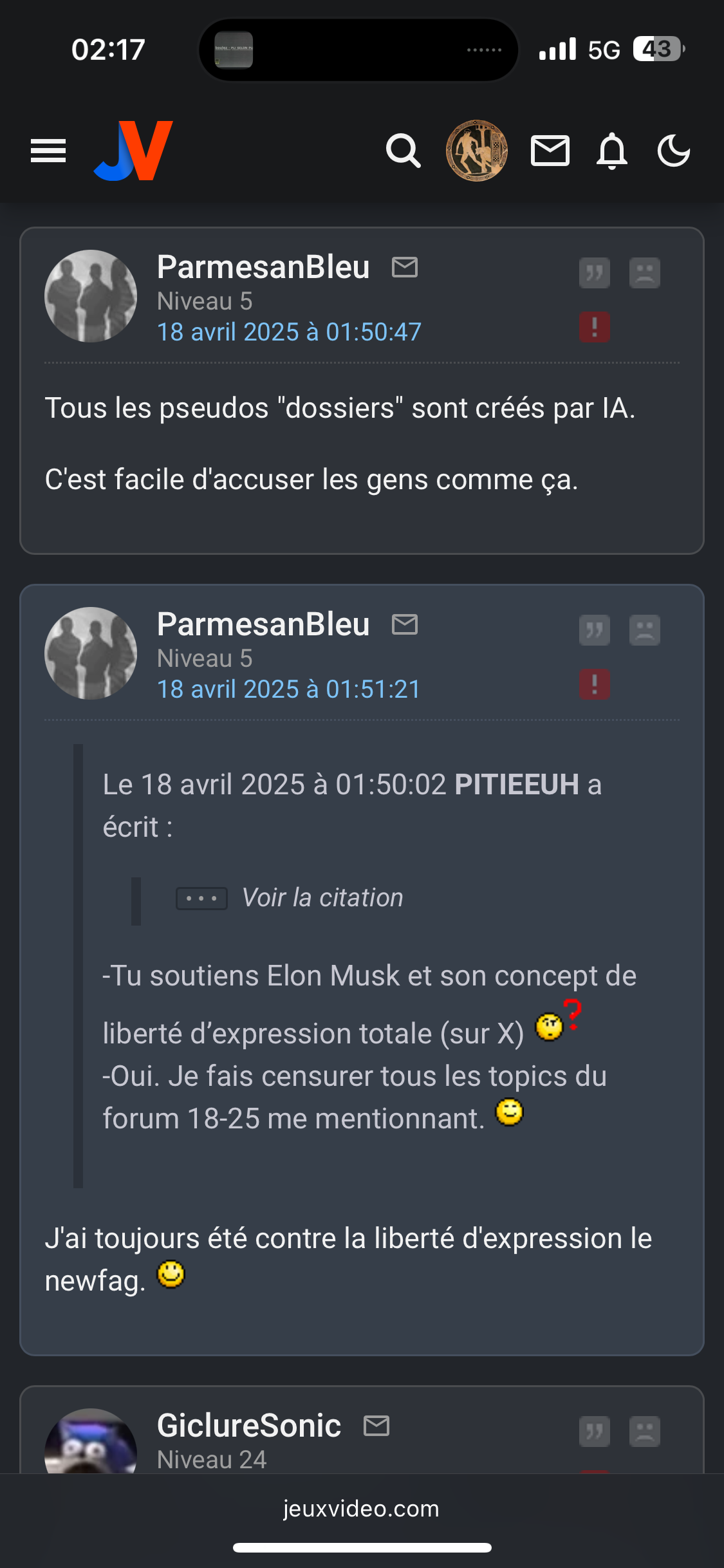Open my profile avatar
The image size is (724, 1568).
pyautogui.click(x=477, y=151)
